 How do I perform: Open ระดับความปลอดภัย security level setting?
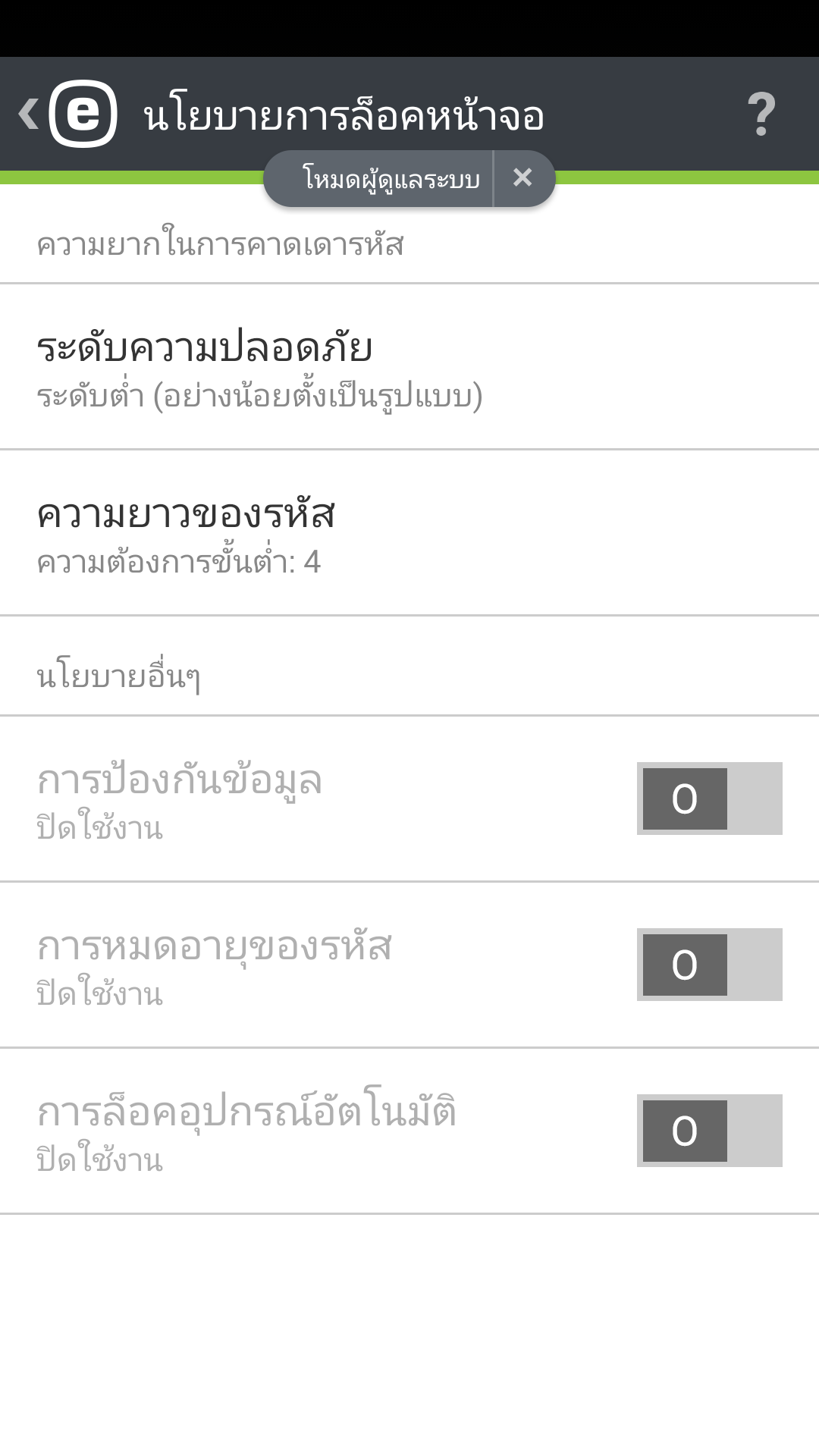(409, 367)
